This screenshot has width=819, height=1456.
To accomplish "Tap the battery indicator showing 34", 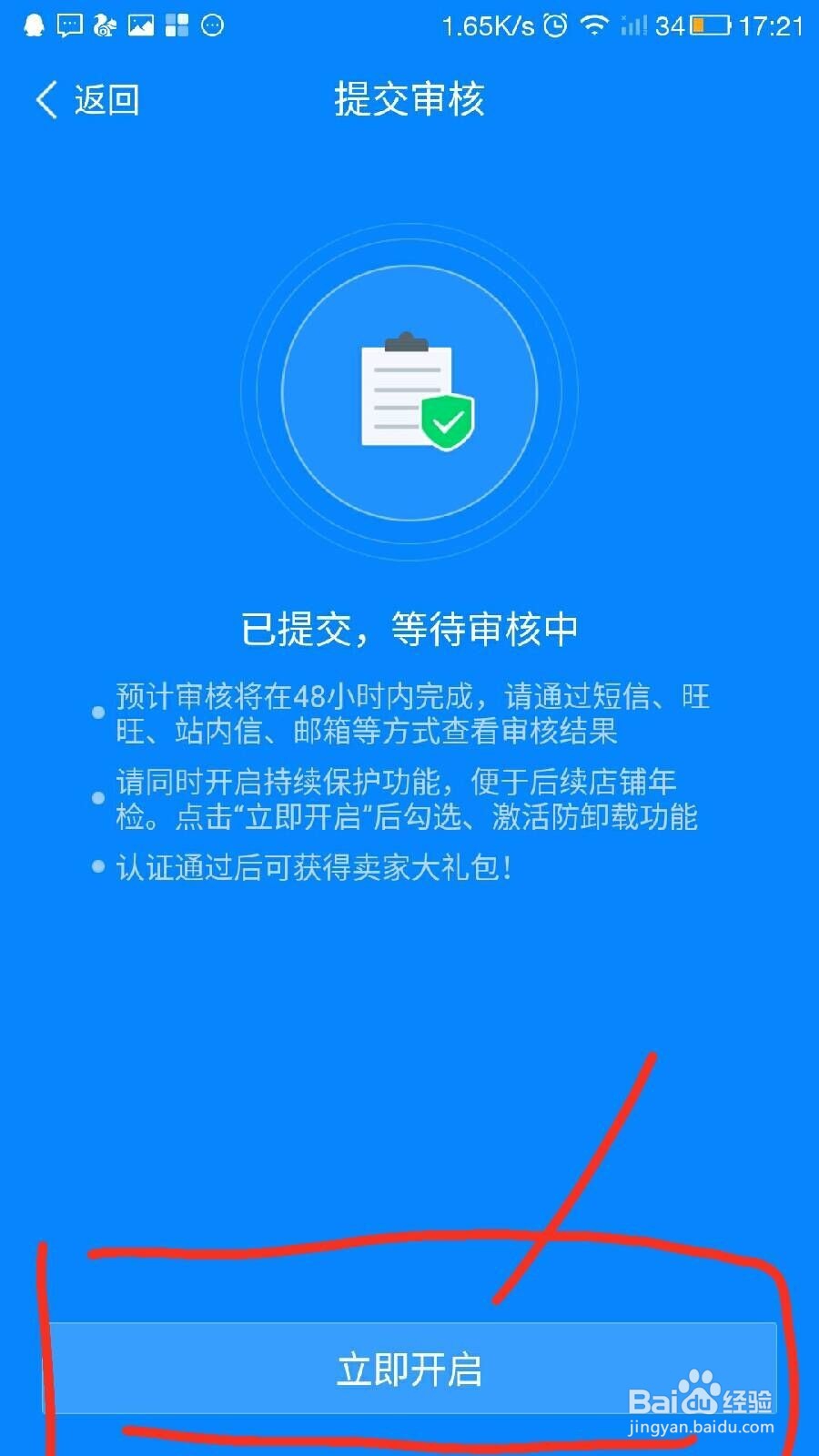I will tap(709, 25).
